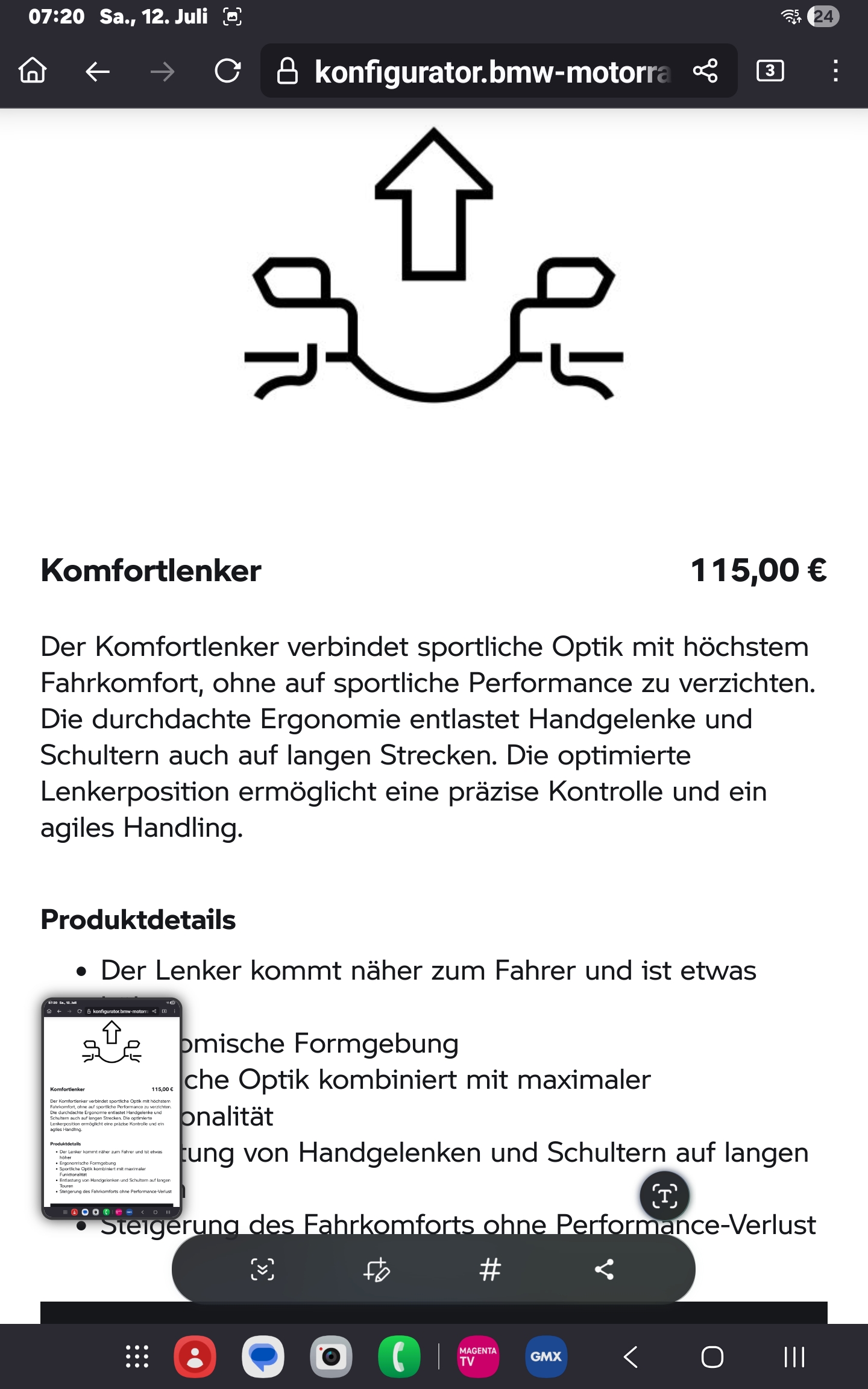Screen dimensions: 868x1389
Task: Navigate back to the previous page
Action: pyautogui.click(x=98, y=72)
